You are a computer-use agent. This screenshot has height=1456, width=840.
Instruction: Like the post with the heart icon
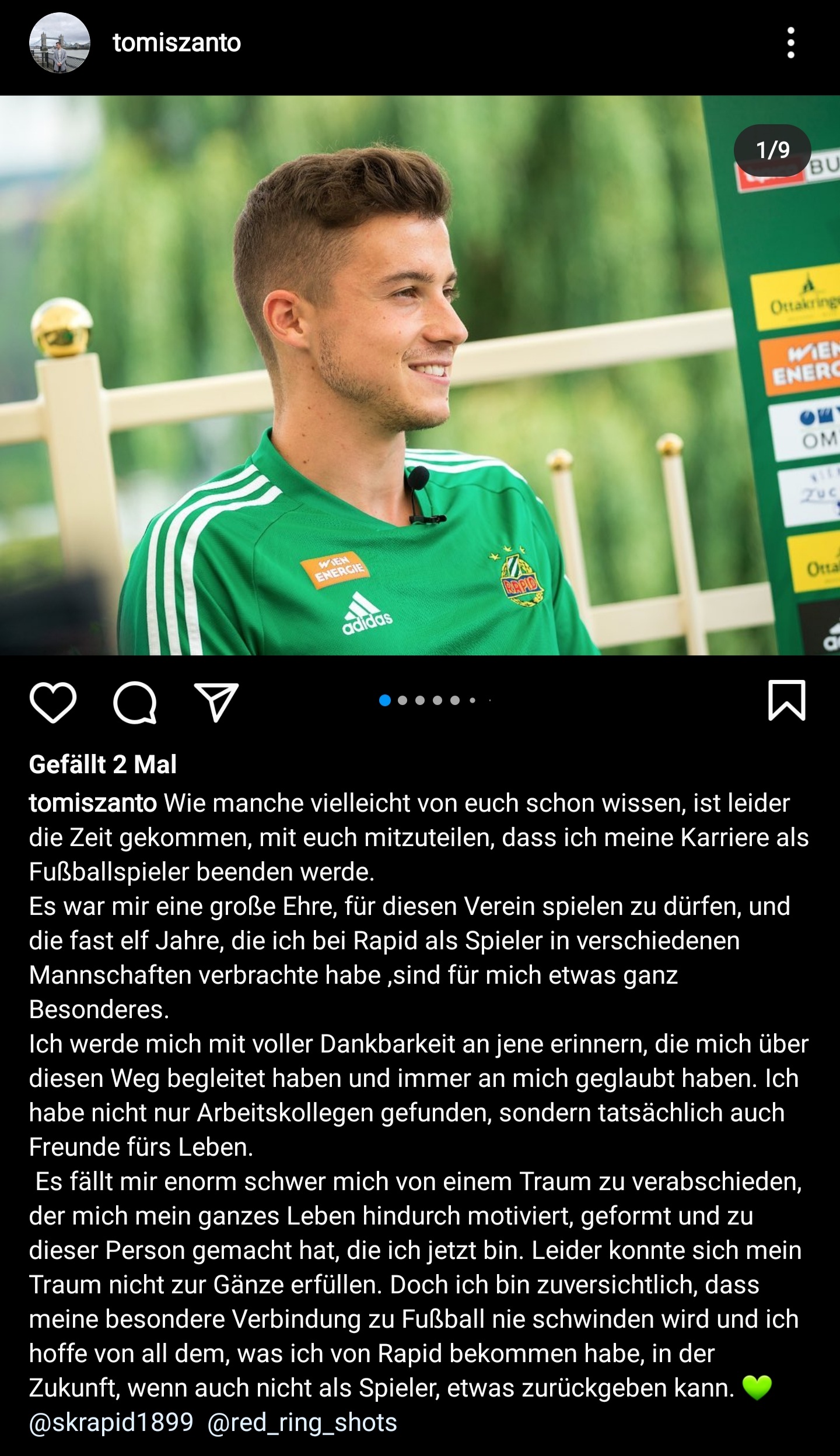53,702
